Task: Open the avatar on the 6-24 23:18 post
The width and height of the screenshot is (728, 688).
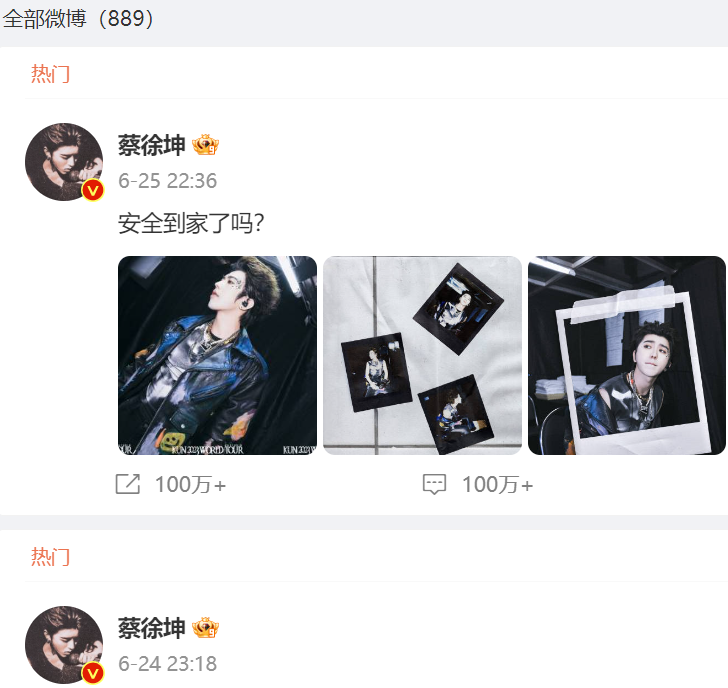Action: point(64,645)
